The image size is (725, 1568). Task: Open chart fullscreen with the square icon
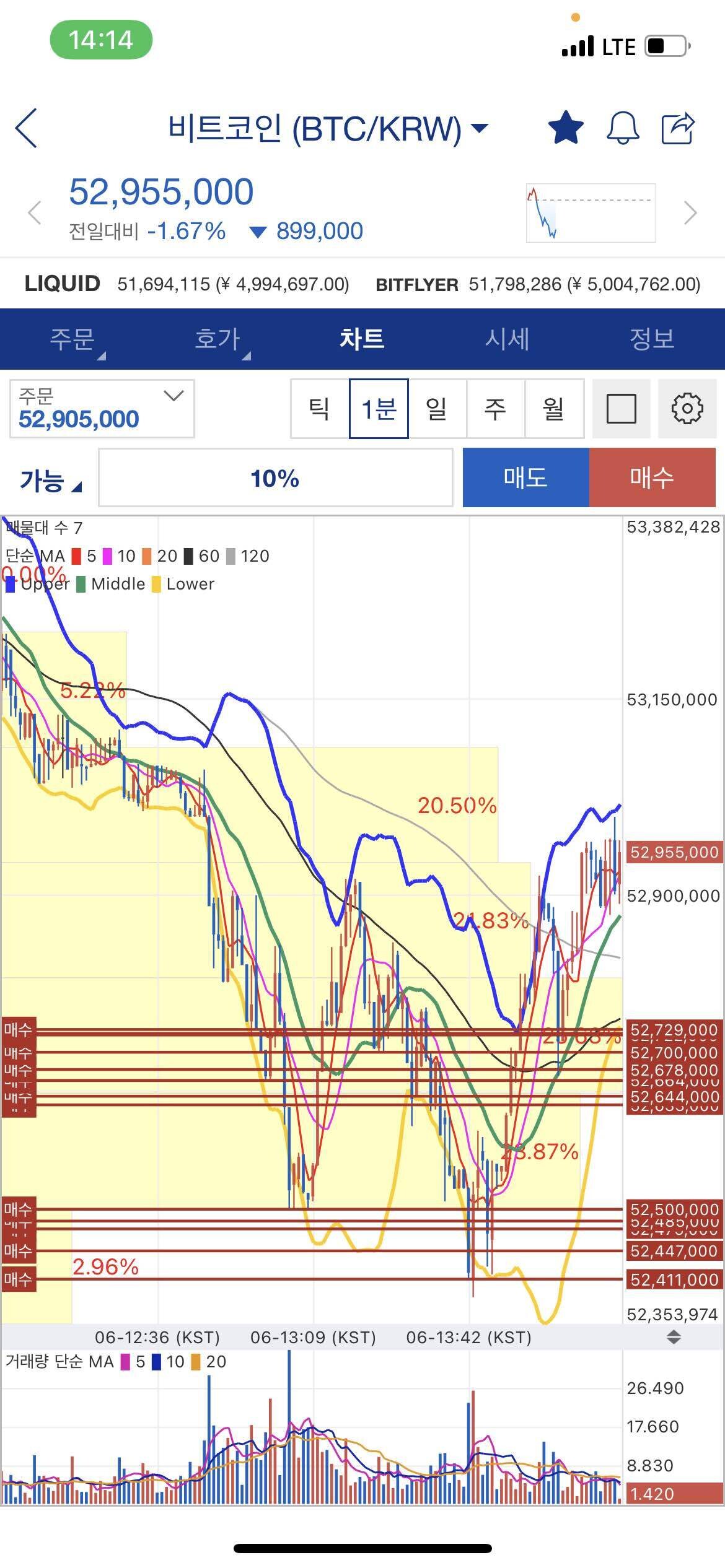click(621, 409)
